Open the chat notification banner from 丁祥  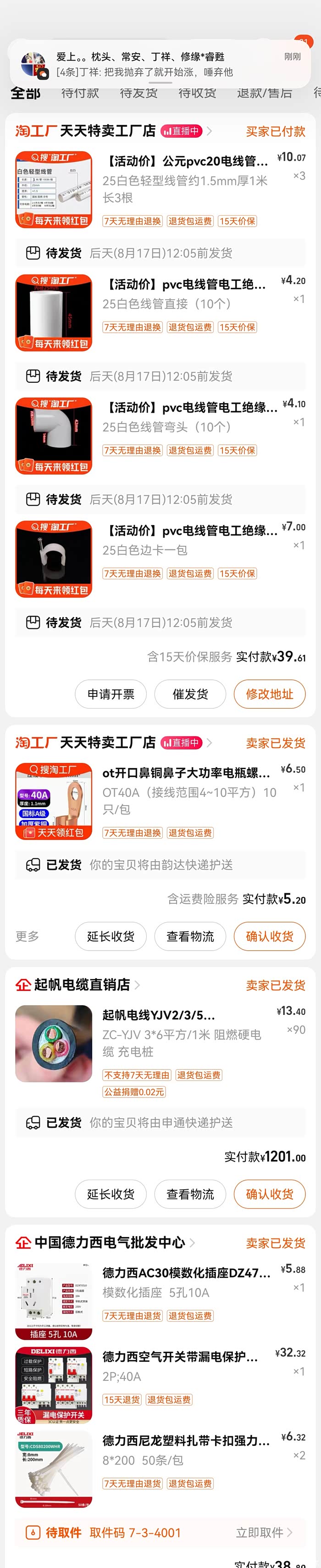160,63
